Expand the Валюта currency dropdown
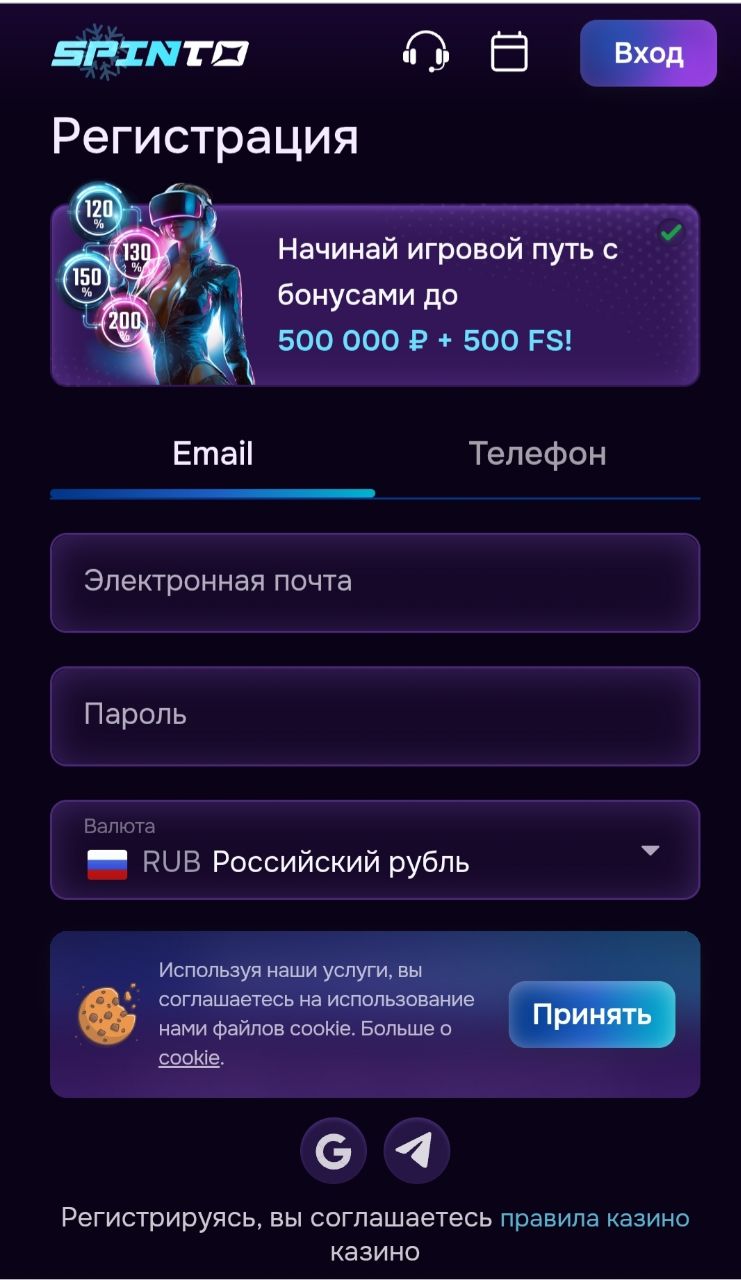 [x=375, y=850]
